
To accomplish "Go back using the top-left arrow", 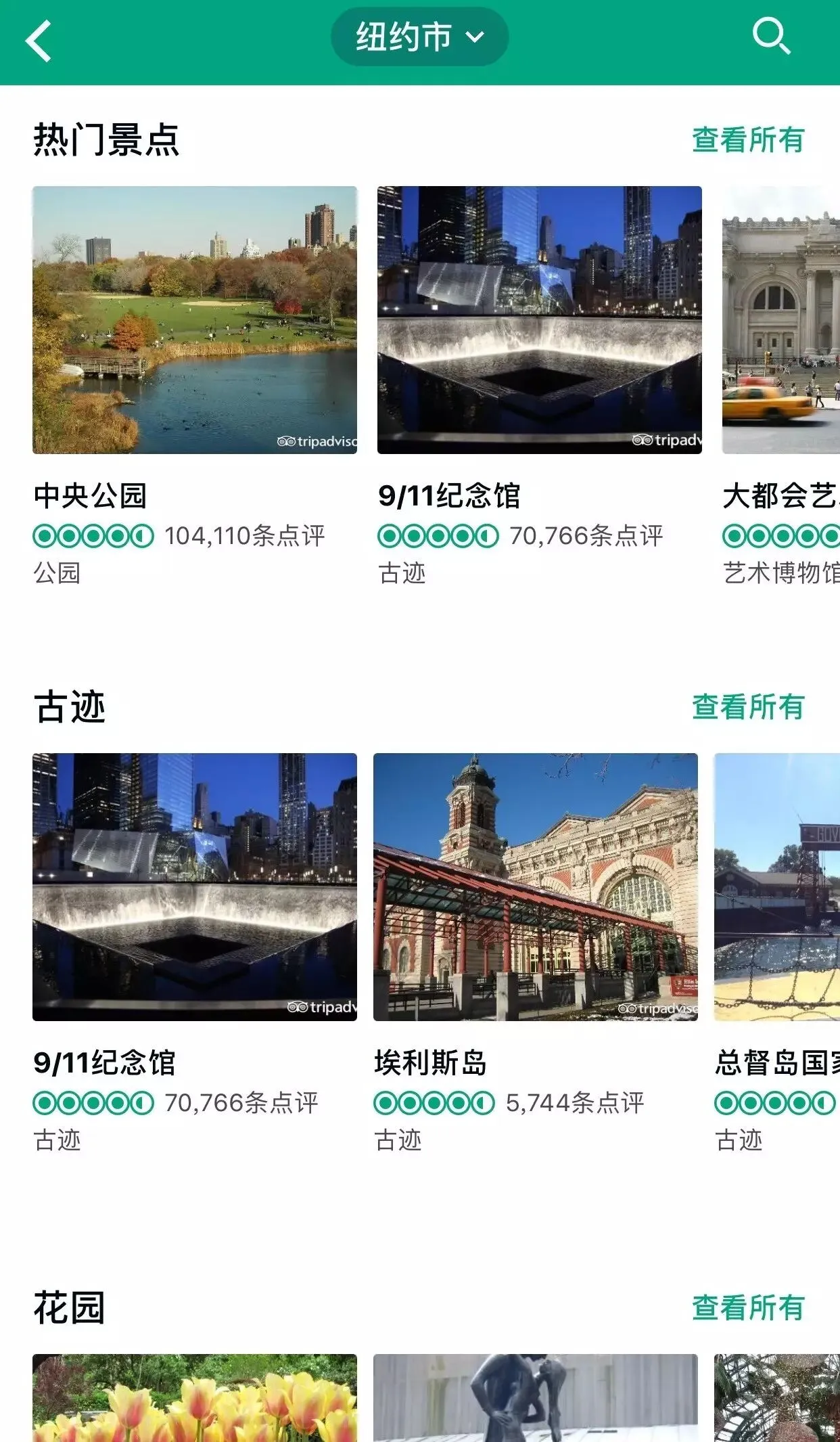I will [x=39, y=41].
